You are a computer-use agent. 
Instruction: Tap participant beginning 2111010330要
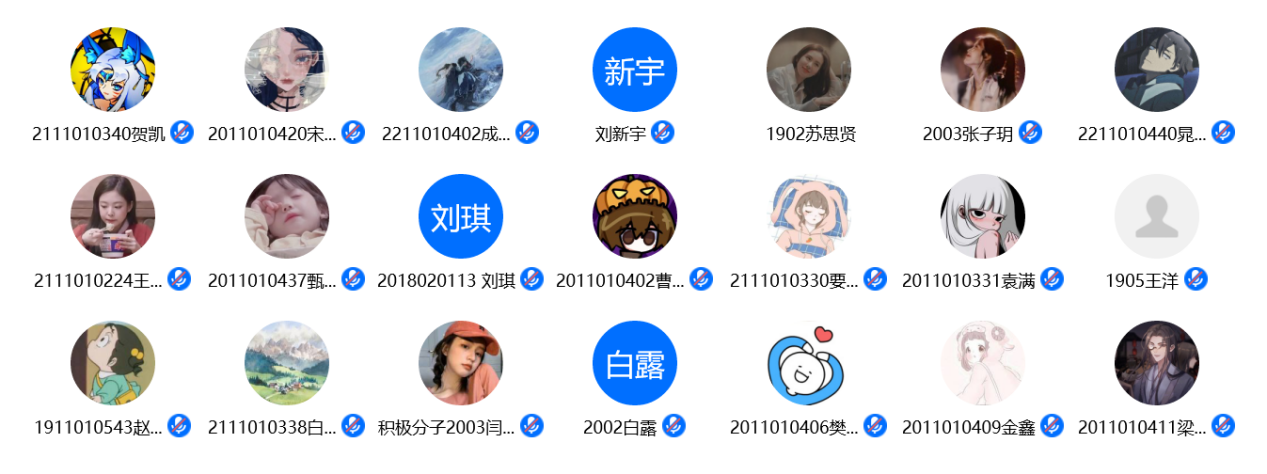click(808, 217)
